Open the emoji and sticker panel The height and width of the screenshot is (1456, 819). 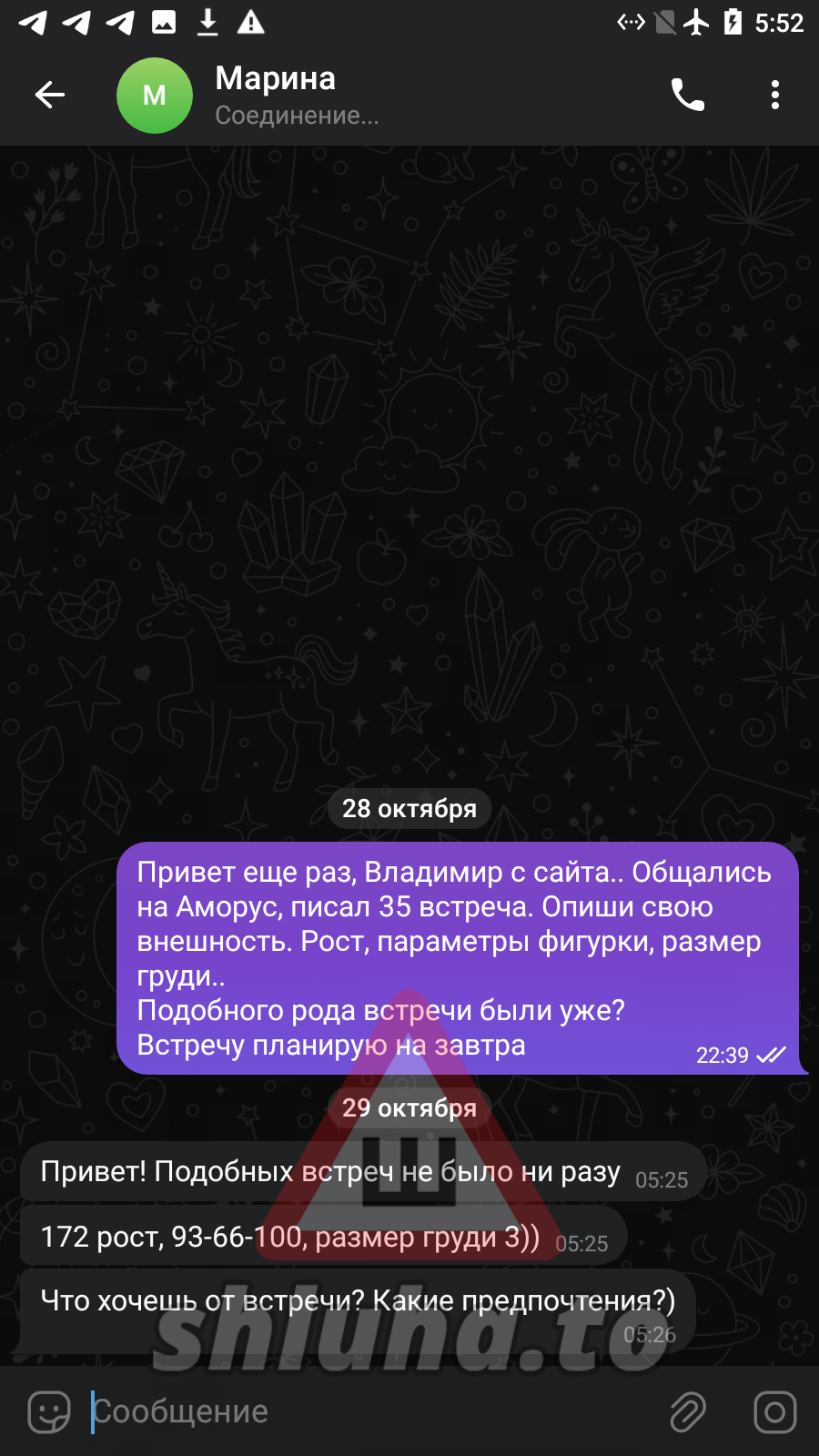49,1412
